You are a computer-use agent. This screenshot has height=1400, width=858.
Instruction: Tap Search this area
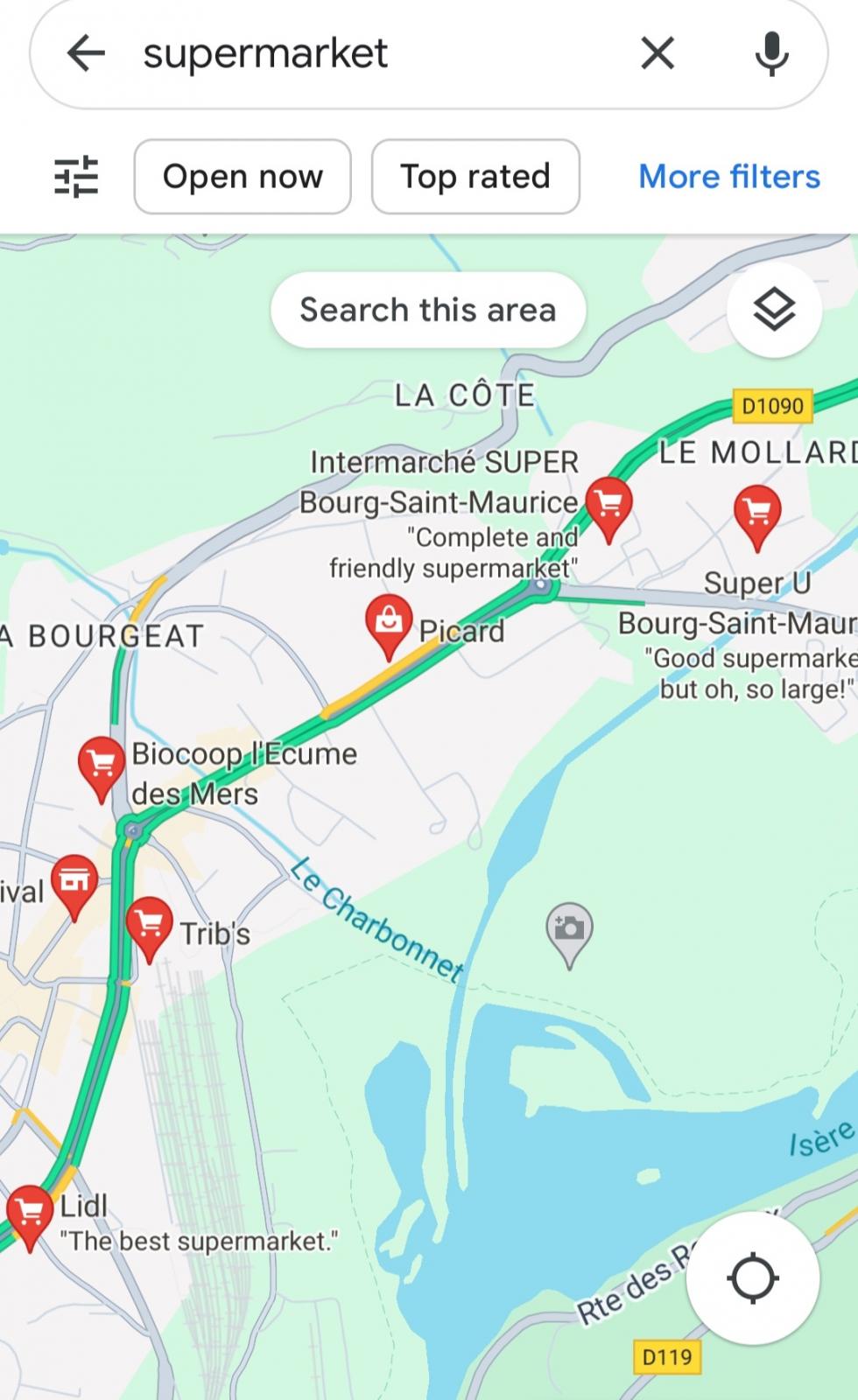coord(428,310)
